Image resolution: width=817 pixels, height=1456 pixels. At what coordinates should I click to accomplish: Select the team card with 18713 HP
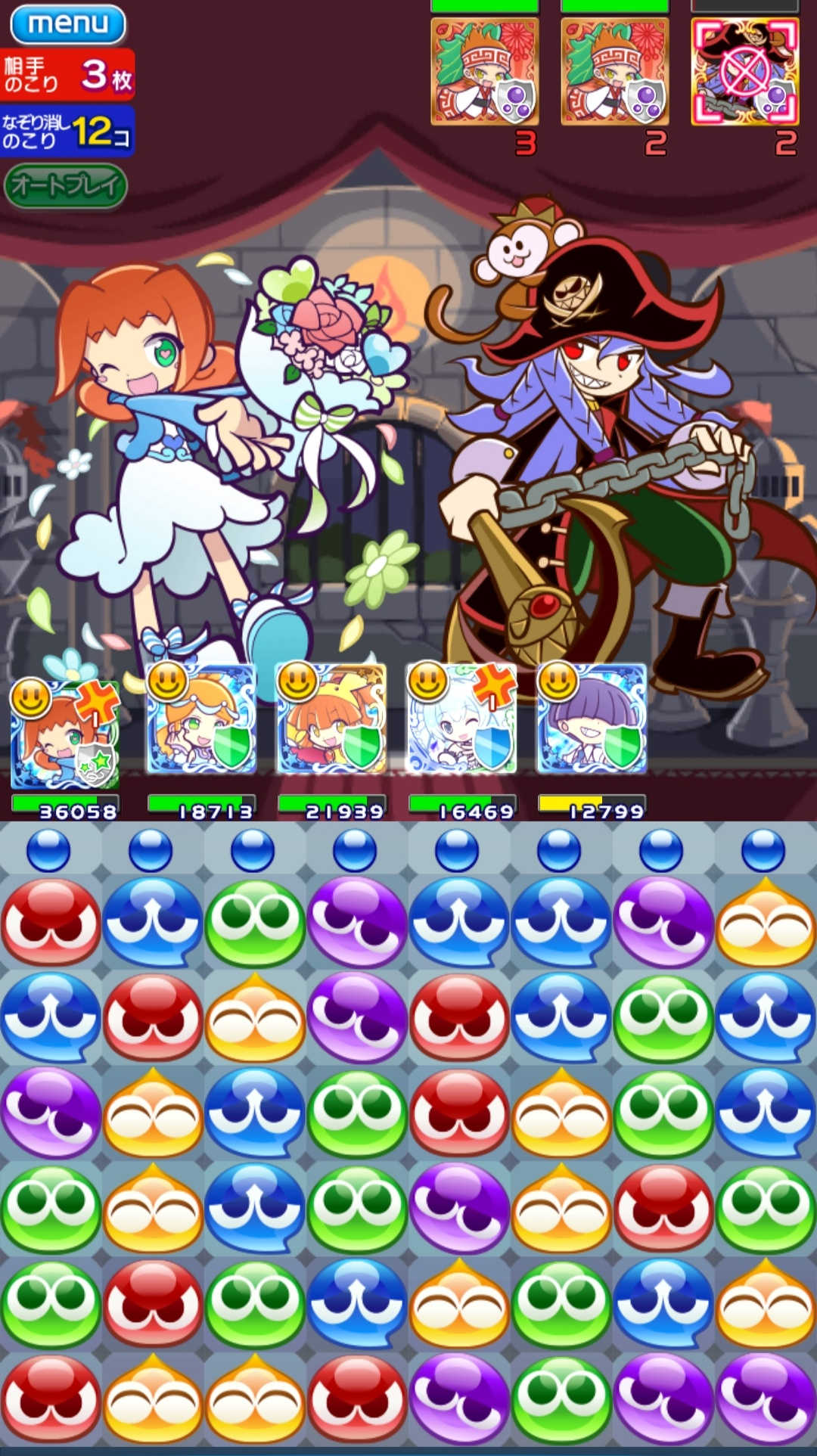coord(201,719)
